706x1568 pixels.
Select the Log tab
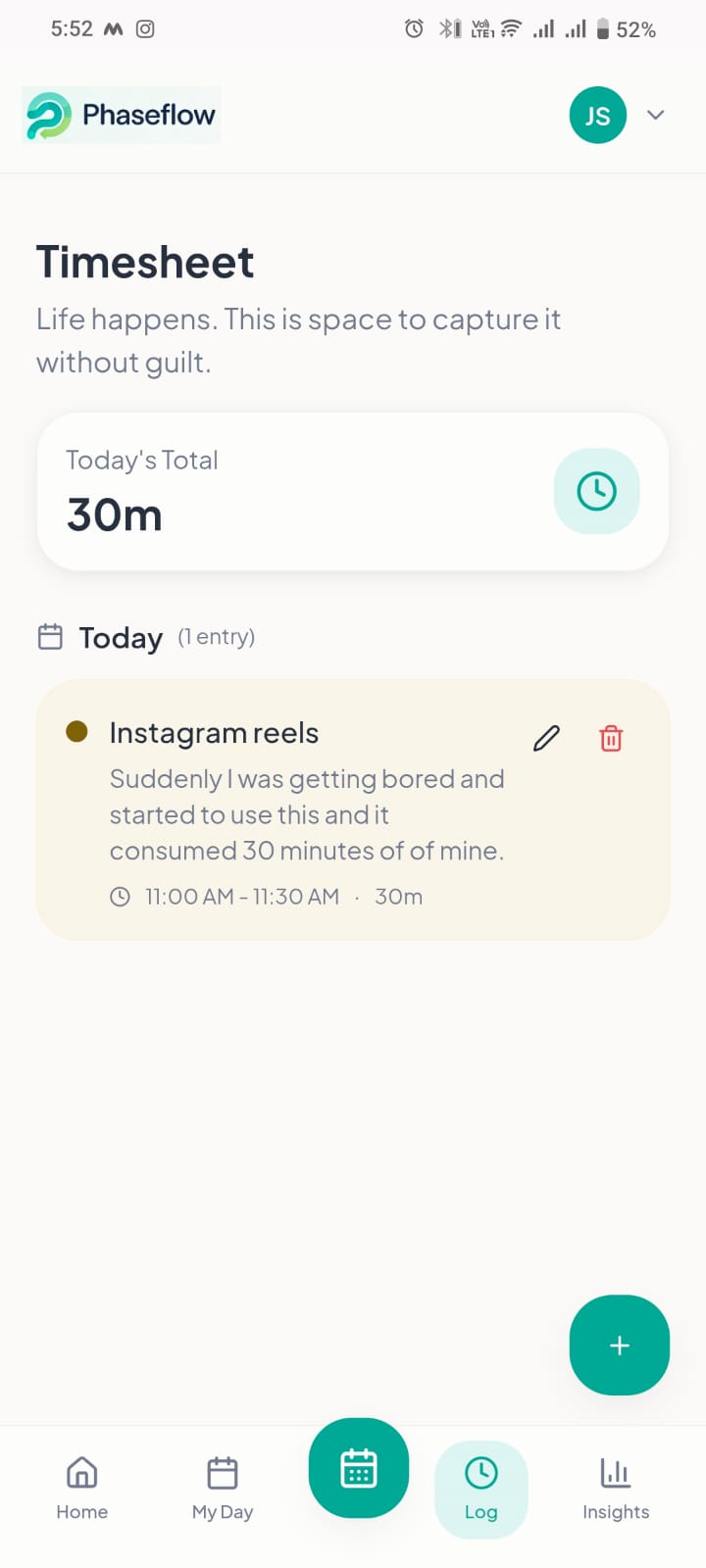pyautogui.click(x=480, y=1488)
